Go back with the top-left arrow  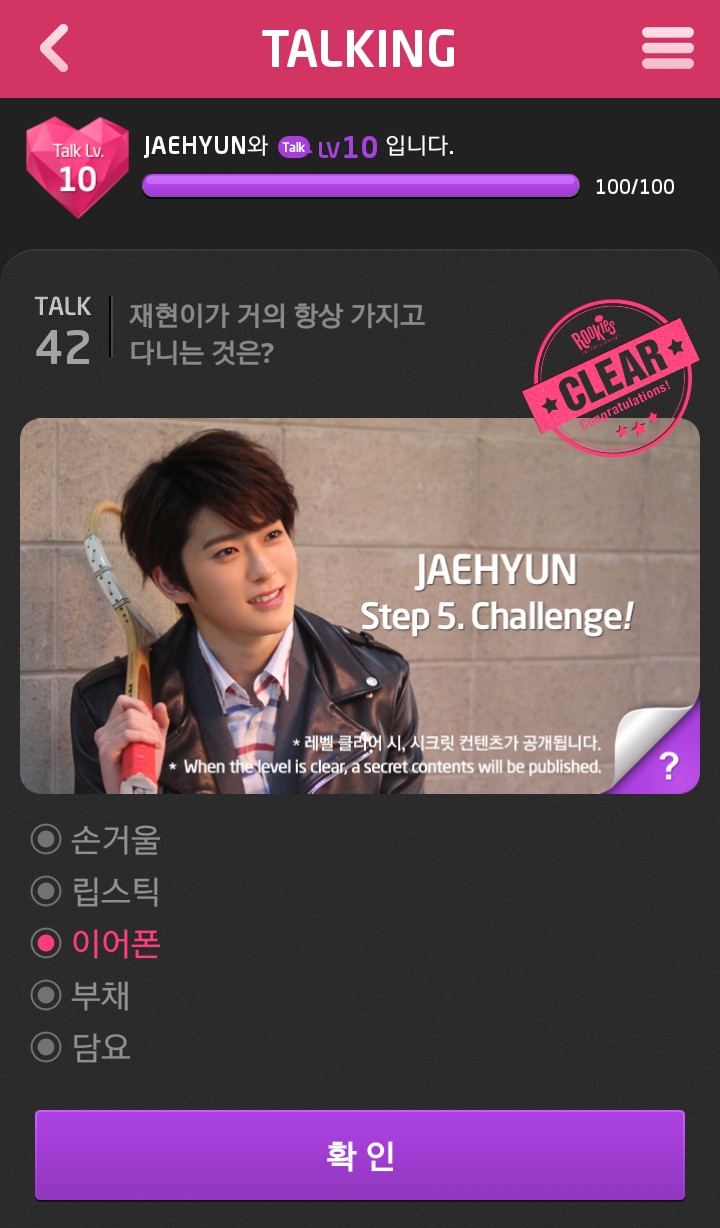tap(54, 48)
